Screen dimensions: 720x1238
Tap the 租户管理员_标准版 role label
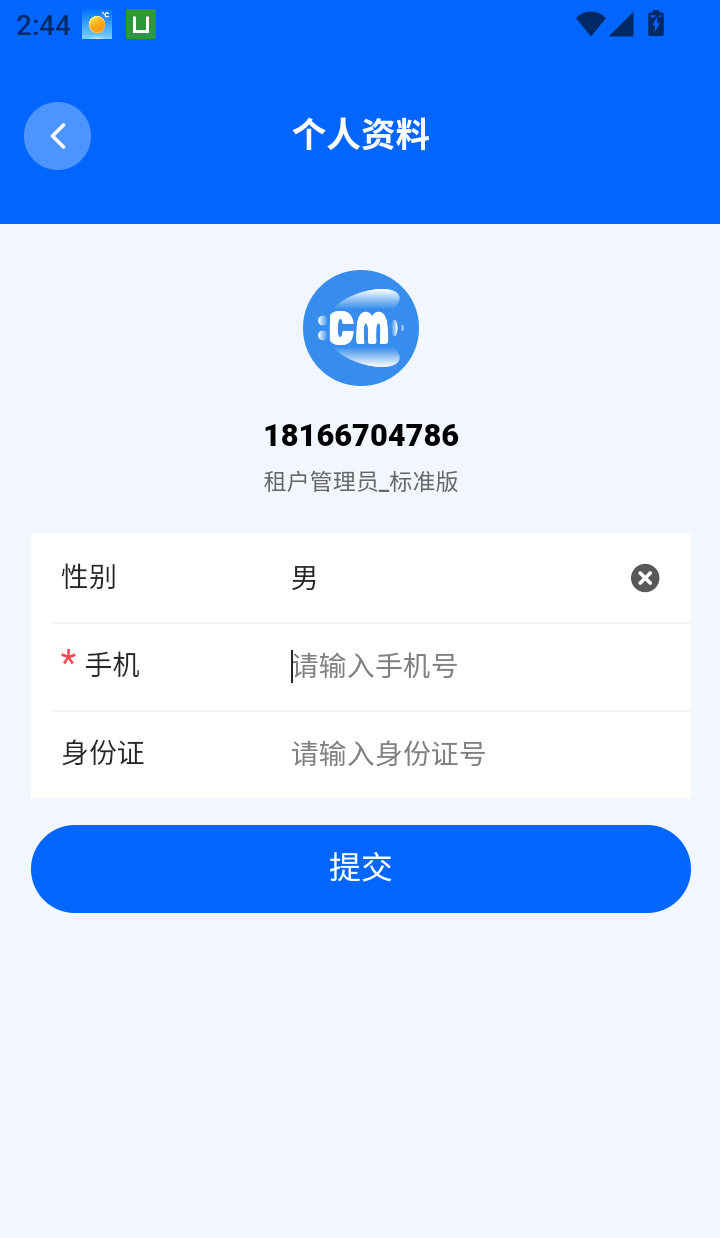tap(361, 481)
